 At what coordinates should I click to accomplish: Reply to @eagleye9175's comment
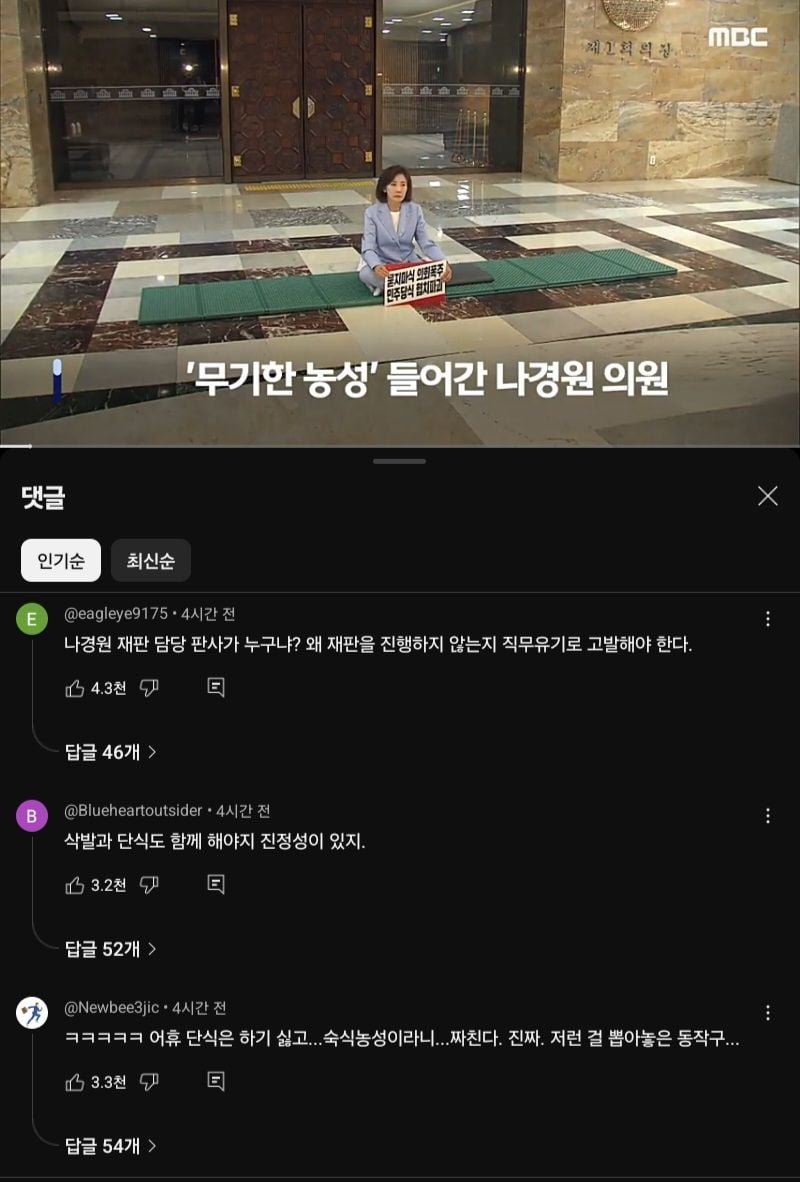215,688
